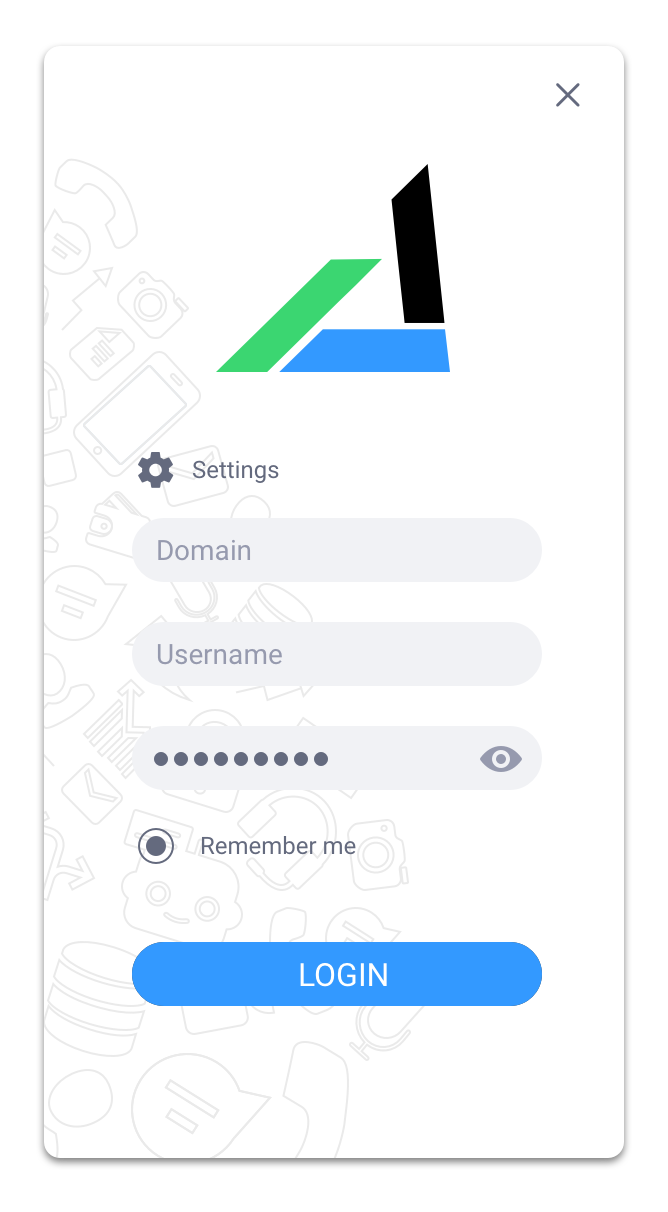668x1212 pixels.
Task: Close the login dialog
Action: coord(567,95)
